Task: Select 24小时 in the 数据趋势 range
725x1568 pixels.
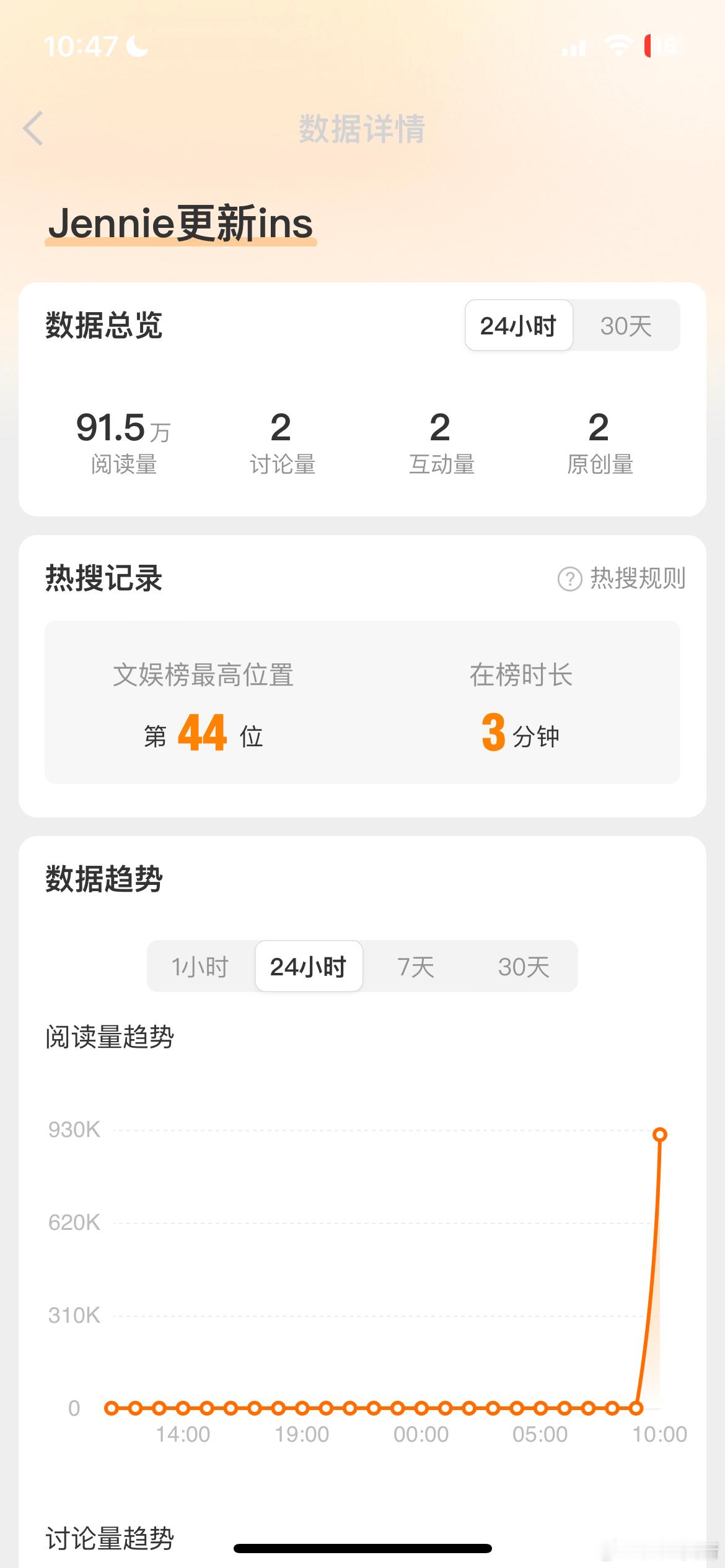Action: [309, 967]
